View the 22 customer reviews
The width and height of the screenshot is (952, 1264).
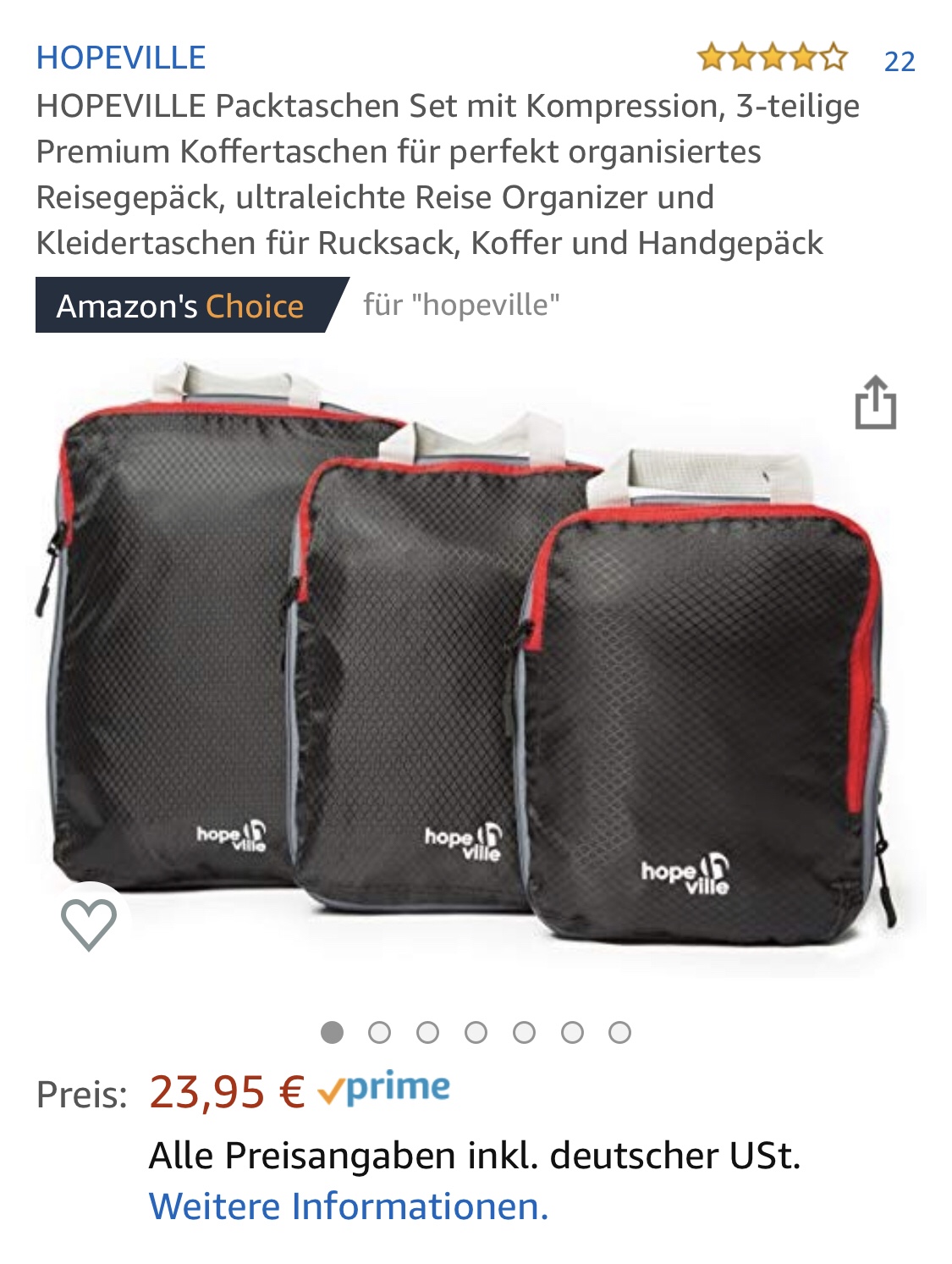(x=899, y=61)
